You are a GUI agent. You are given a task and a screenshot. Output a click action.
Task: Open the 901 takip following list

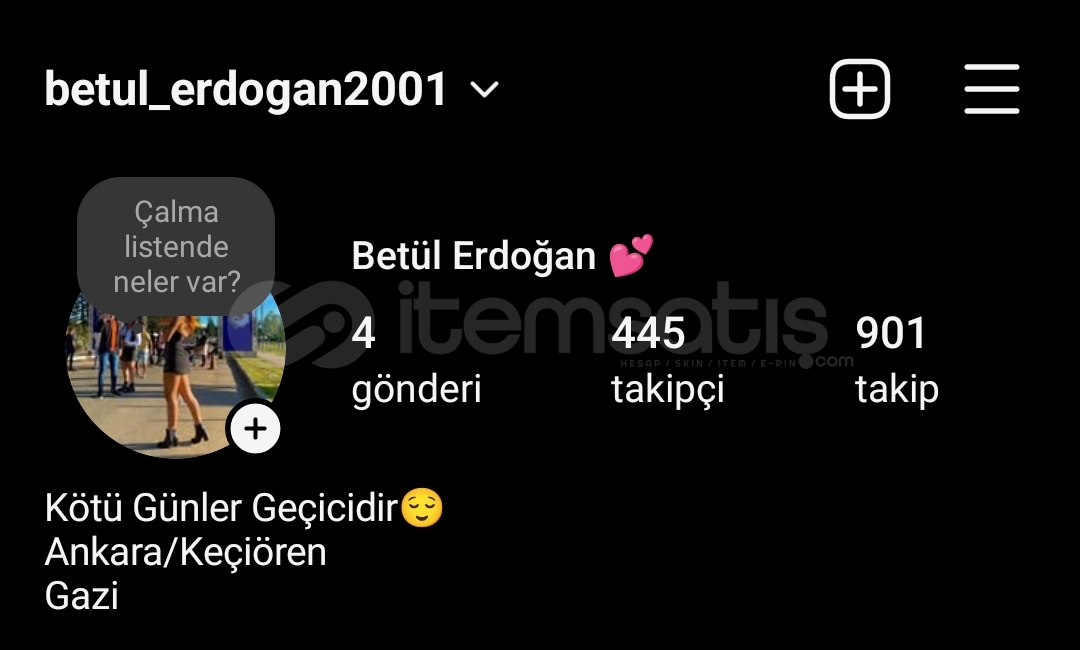point(896,358)
